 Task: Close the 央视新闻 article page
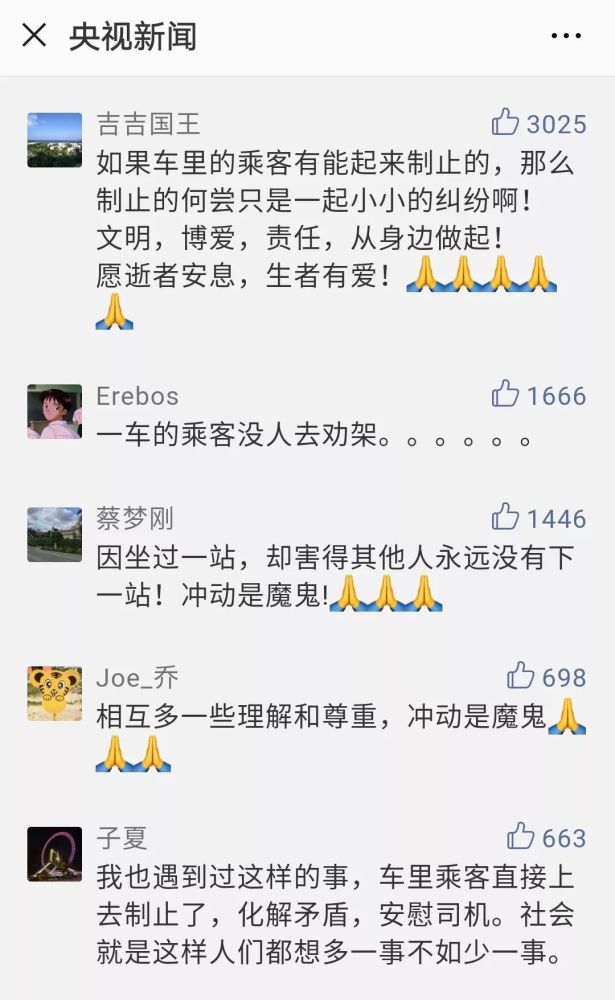coord(34,36)
